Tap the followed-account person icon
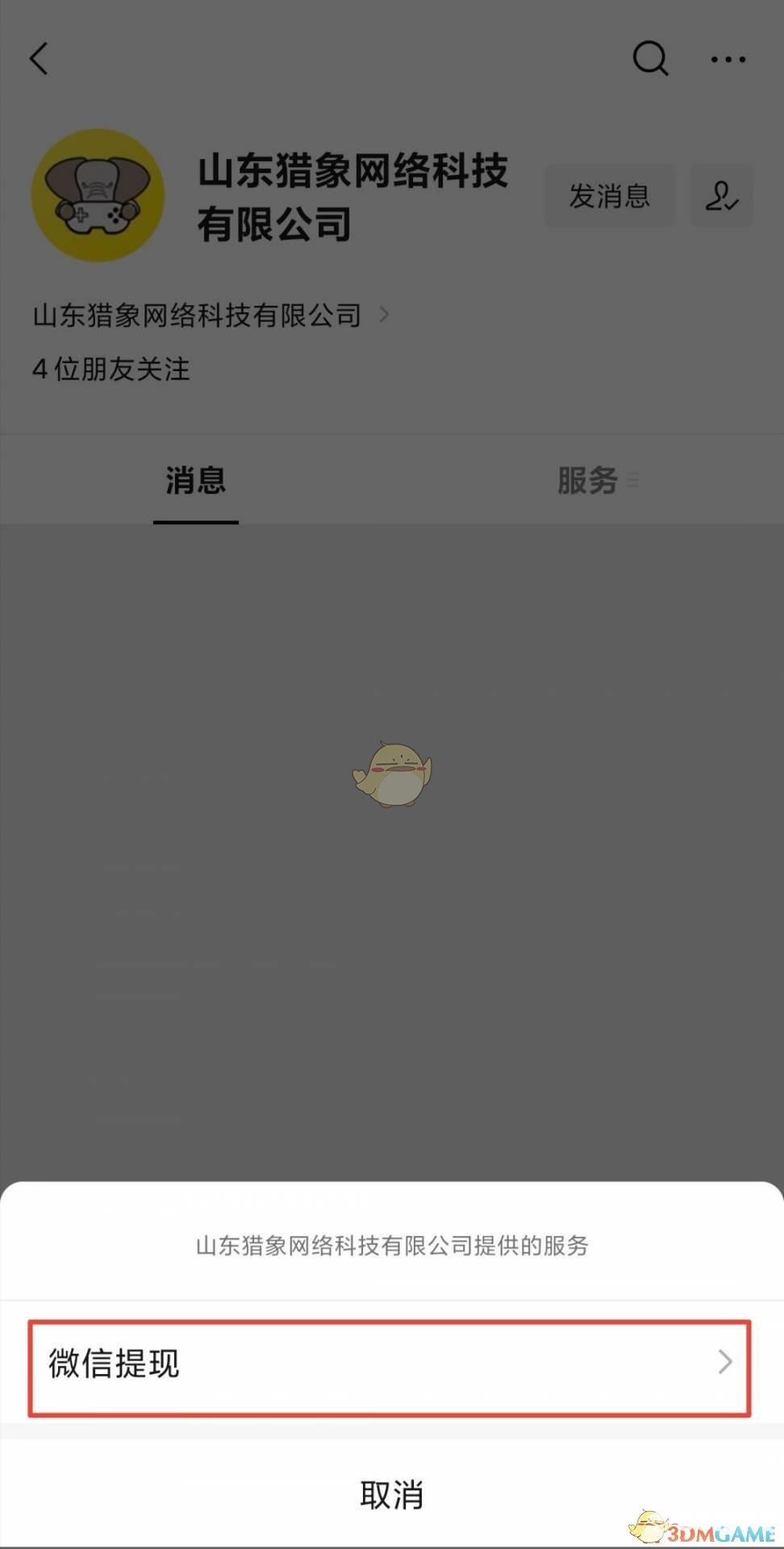This screenshot has width=784, height=1549. coord(722,196)
